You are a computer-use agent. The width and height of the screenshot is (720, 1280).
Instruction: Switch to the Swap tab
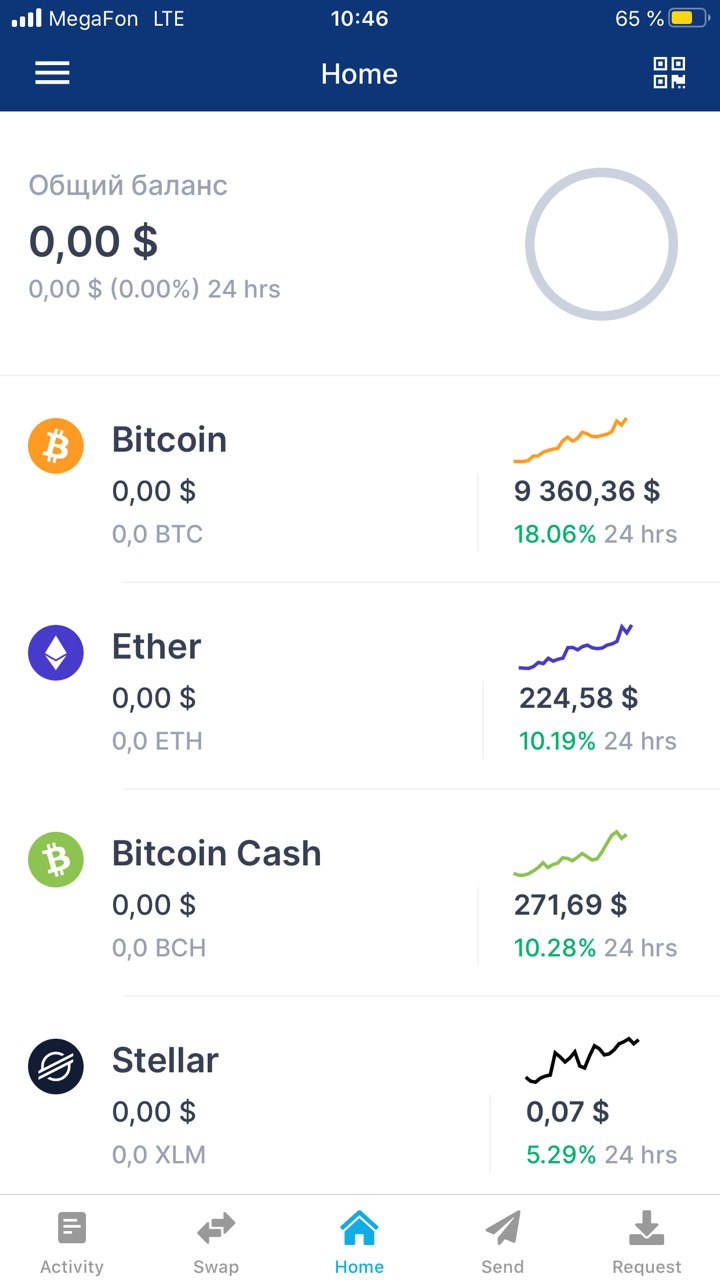point(216,1240)
